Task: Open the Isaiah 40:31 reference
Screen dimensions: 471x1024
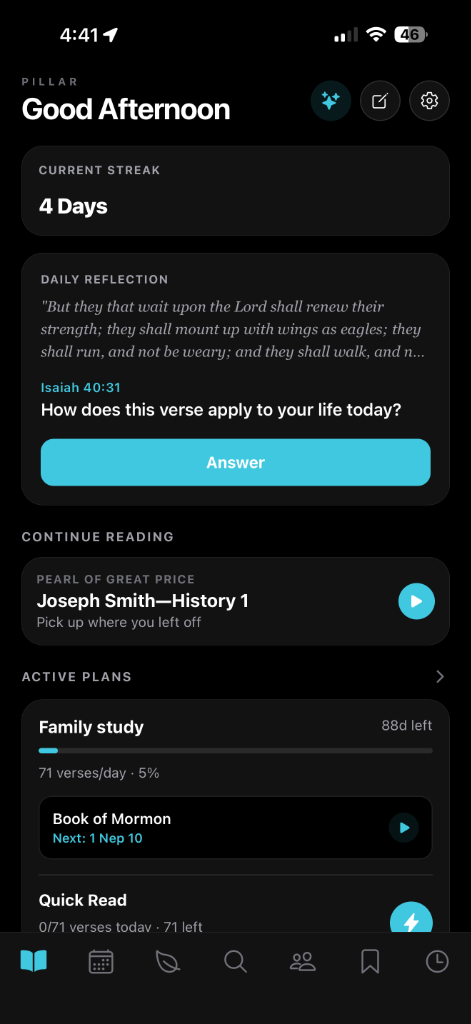Action: [80, 388]
